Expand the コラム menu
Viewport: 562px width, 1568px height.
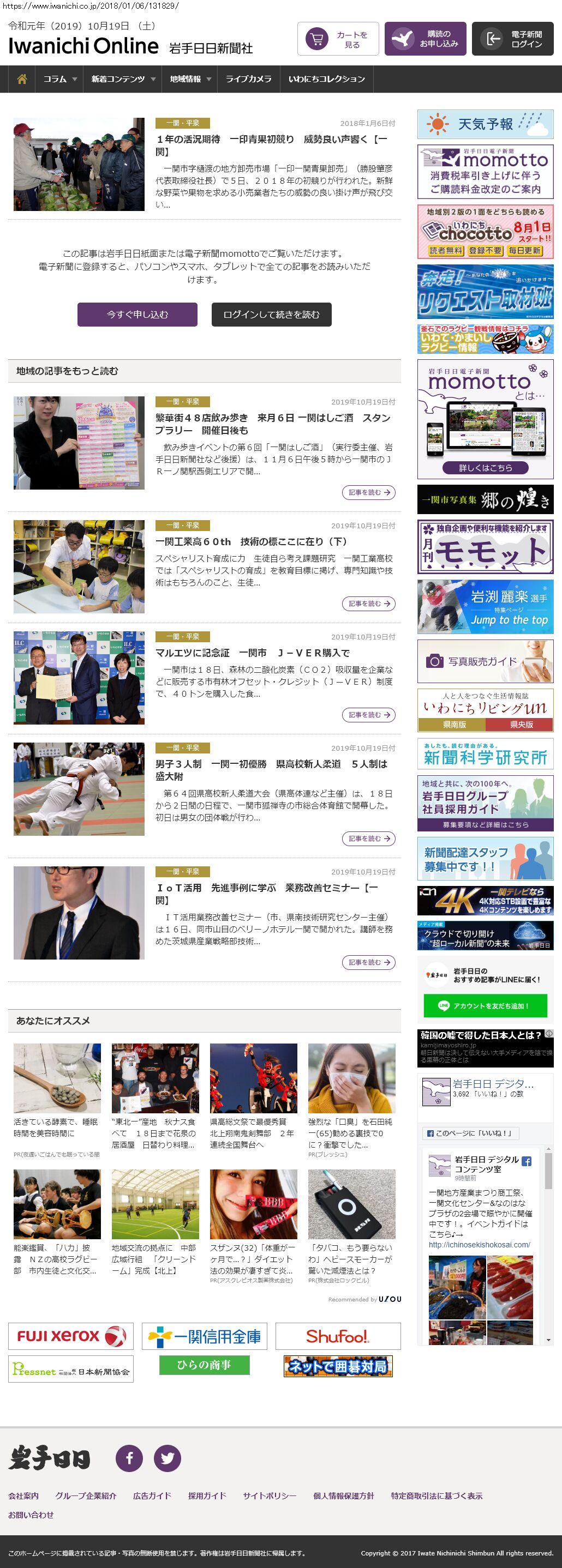click(59, 79)
